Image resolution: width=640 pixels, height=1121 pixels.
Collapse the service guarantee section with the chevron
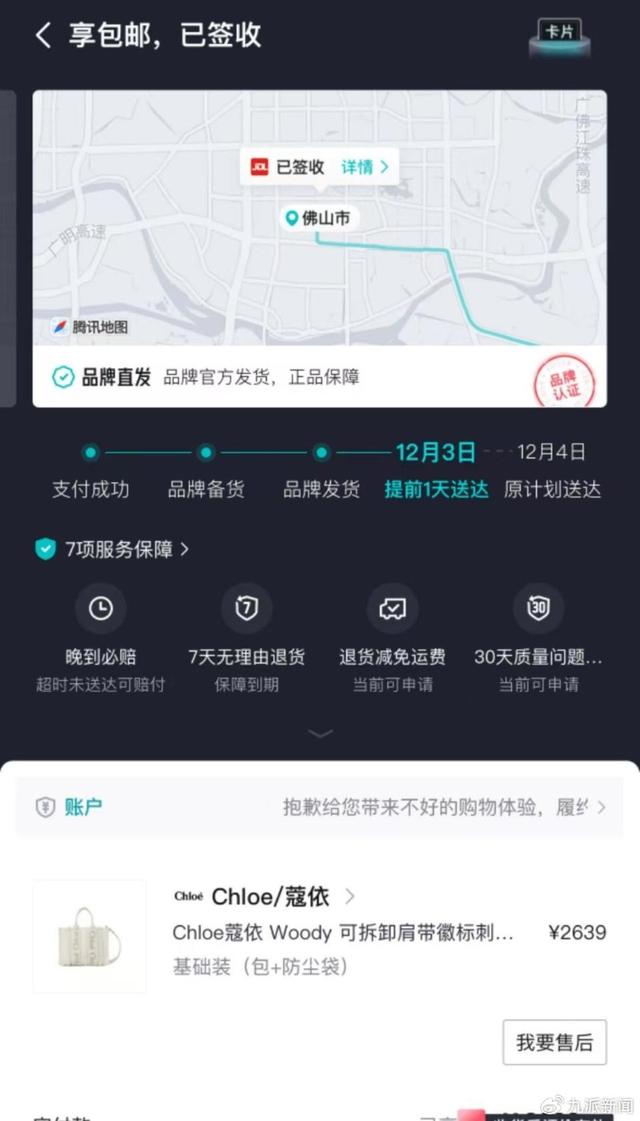pyautogui.click(x=320, y=734)
